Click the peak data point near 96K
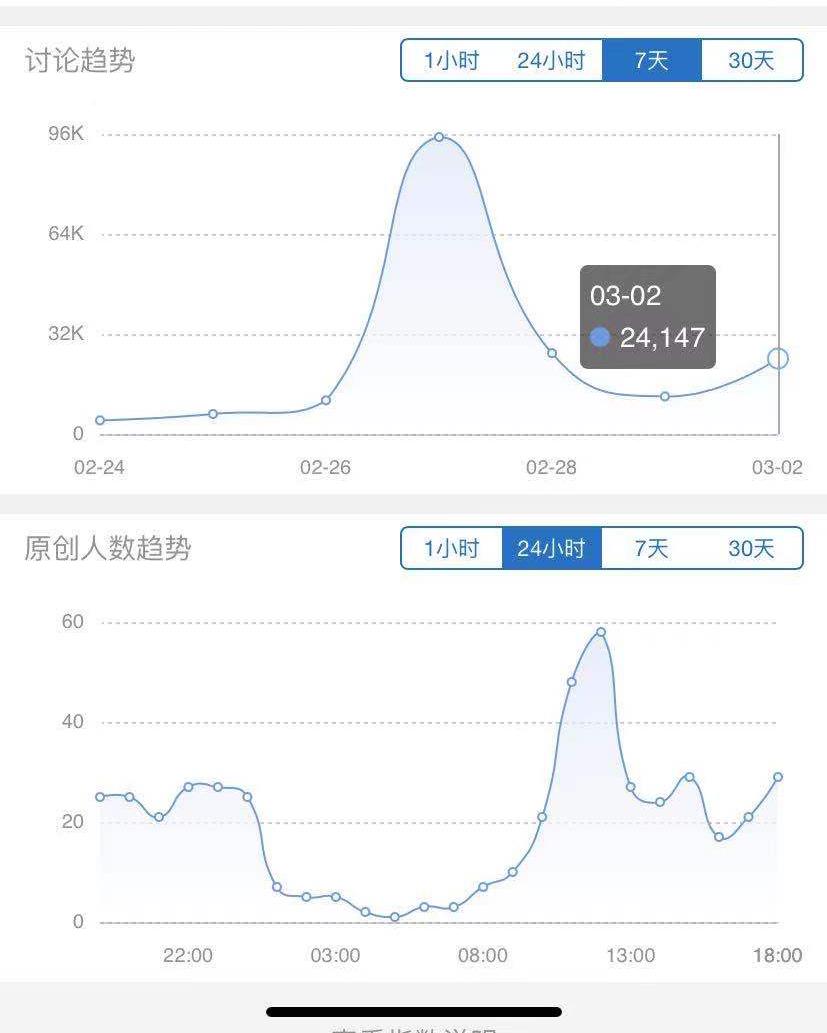Screen dimensions: 827x1033 pyautogui.click(x=438, y=138)
